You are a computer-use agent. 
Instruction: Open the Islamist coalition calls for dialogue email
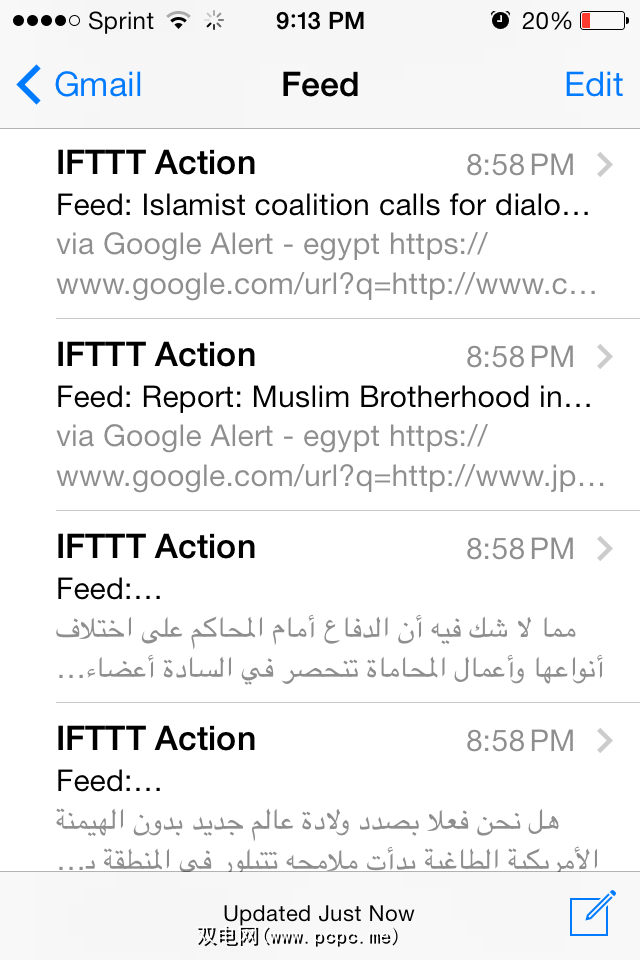325,224
